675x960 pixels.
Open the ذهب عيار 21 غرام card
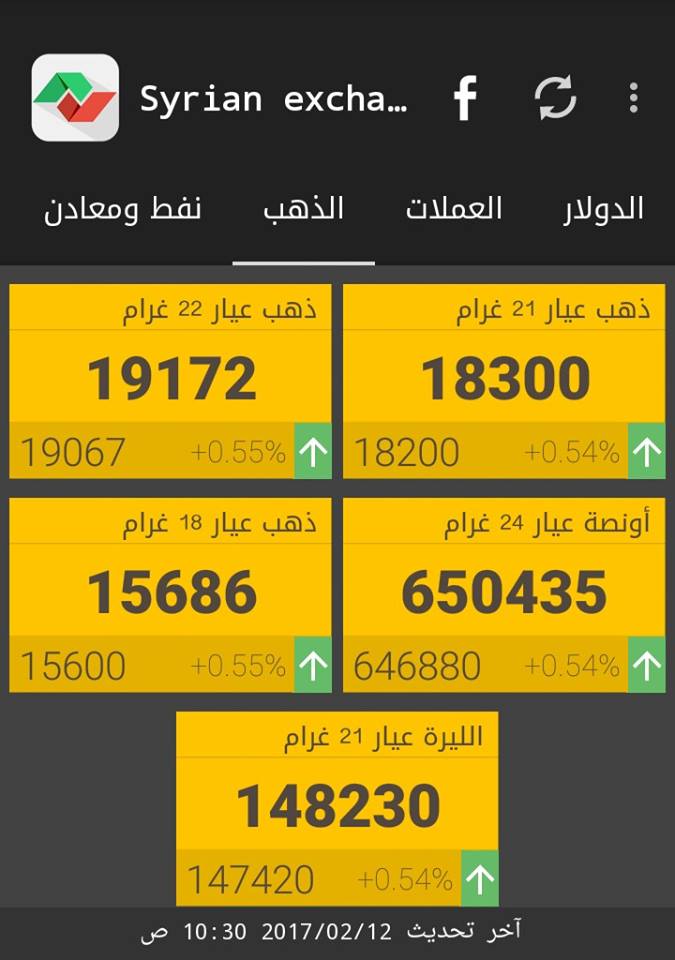504,381
